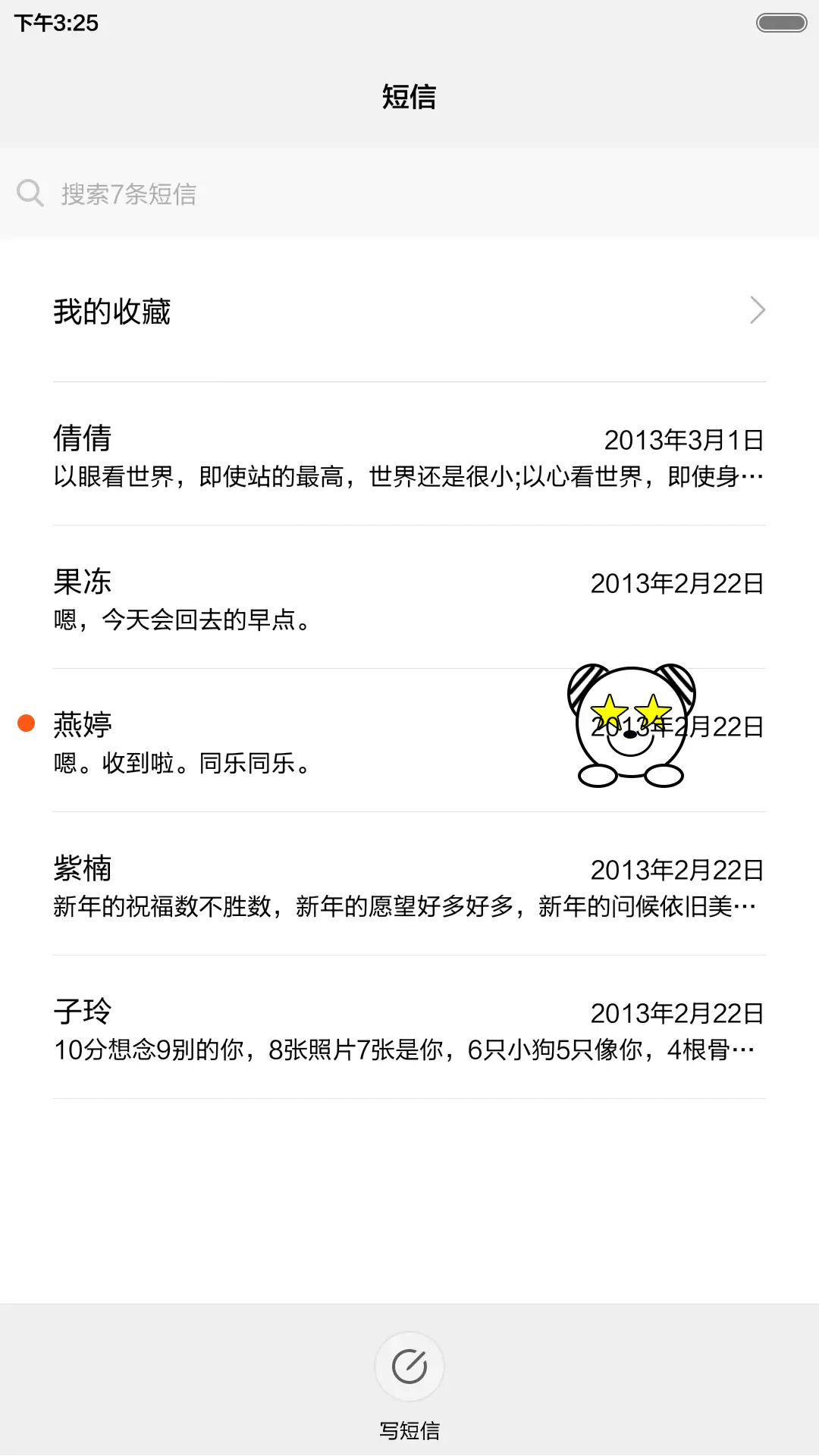Tap the 2013年2月22日 date beside 子玲

pyautogui.click(x=677, y=1012)
